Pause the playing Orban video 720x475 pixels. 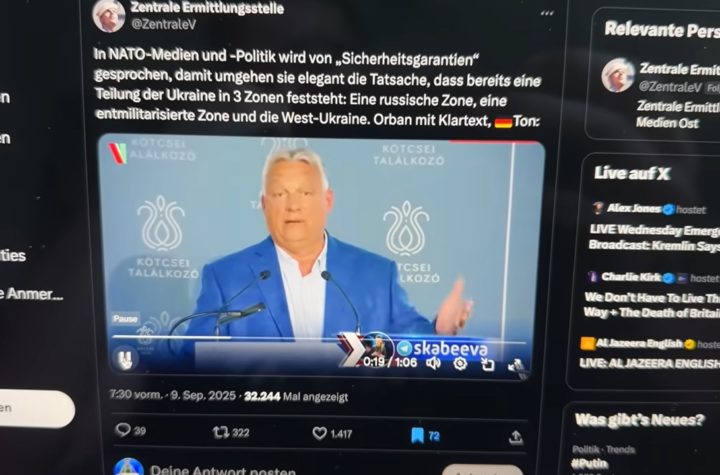click(126, 357)
